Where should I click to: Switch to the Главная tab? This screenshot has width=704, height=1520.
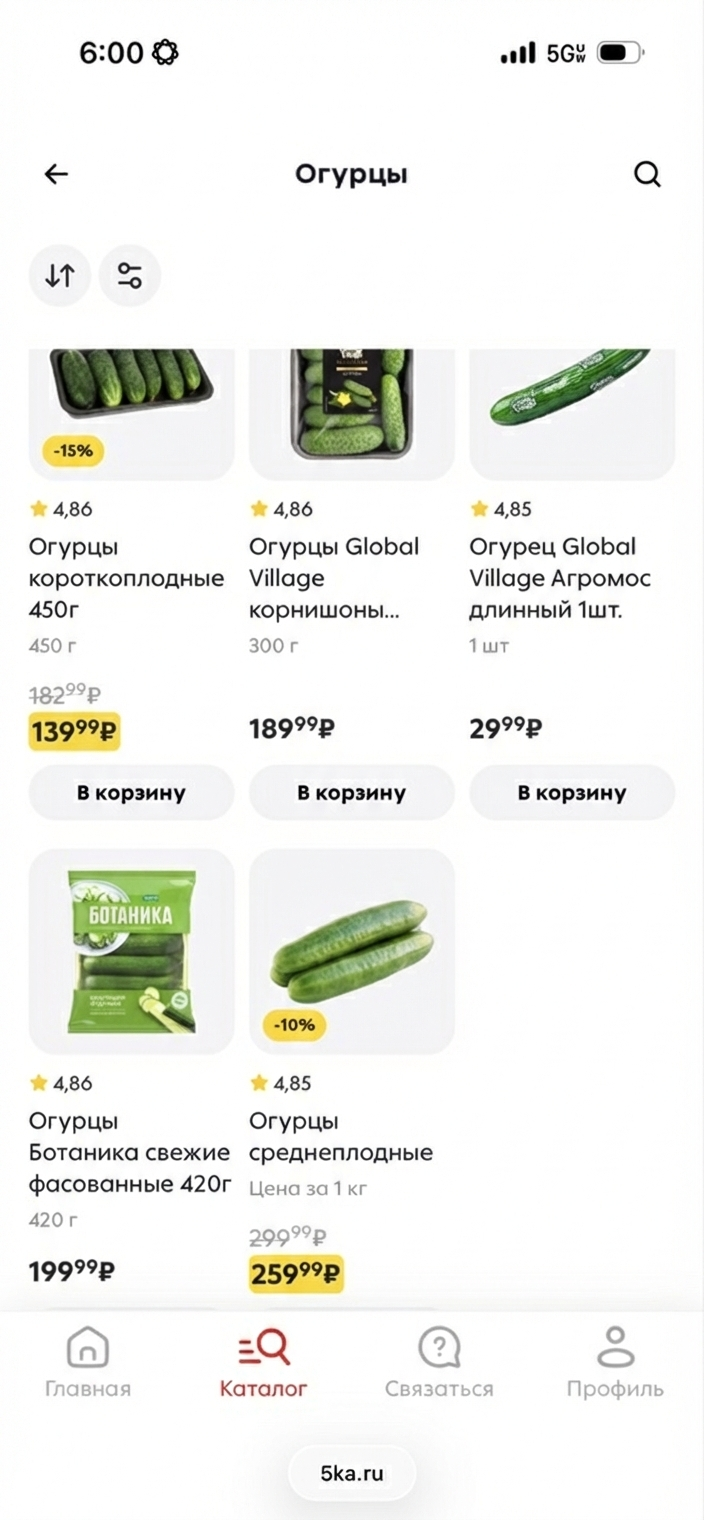tap(87, 1361)
